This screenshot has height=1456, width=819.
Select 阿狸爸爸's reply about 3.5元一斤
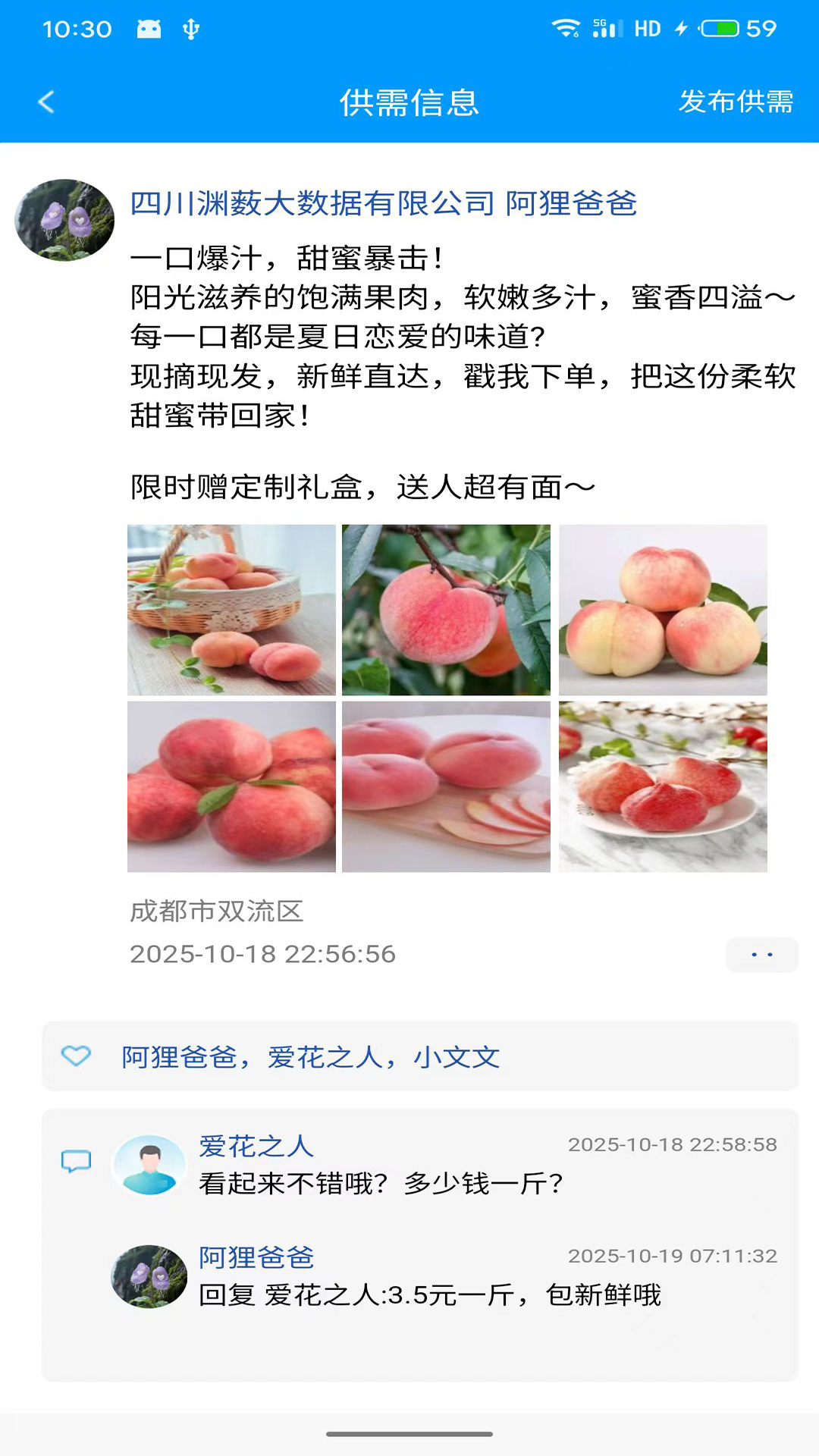tap(429, 1294)
